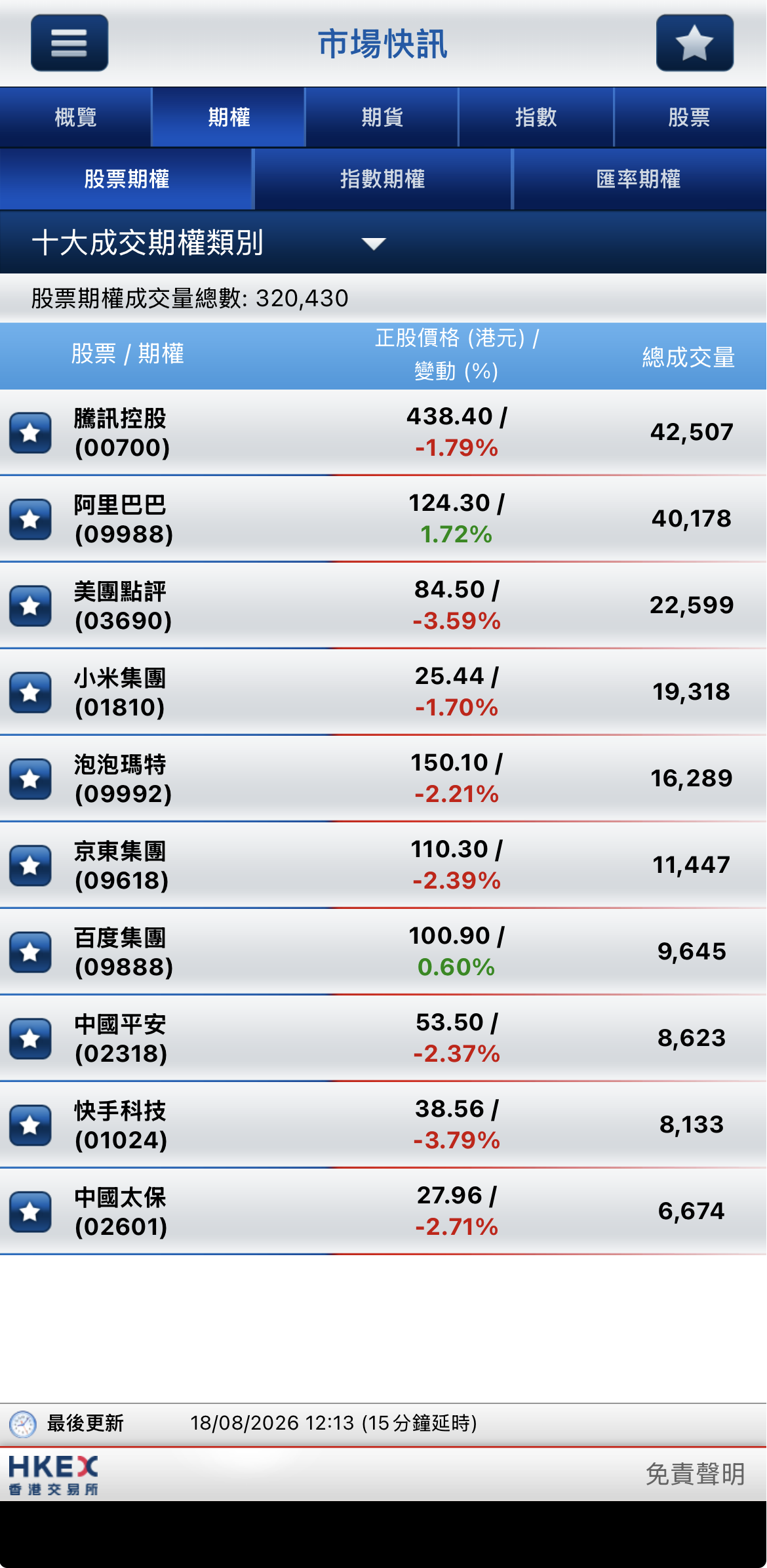Open the 小米集團 (01810) options row
767x1568 pixels.
[383, 692]
